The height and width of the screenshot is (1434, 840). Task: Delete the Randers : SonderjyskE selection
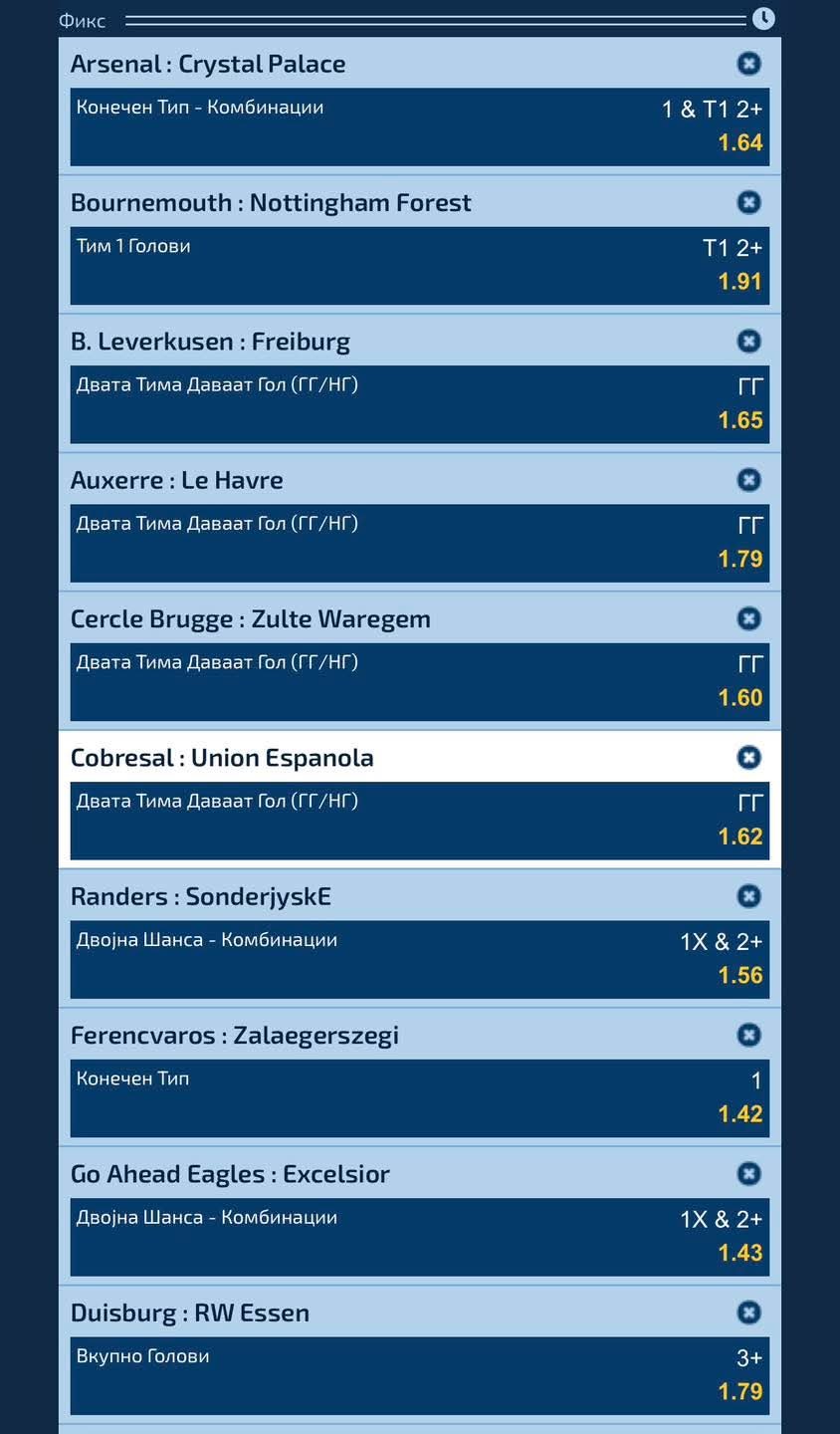pos(748,896)
